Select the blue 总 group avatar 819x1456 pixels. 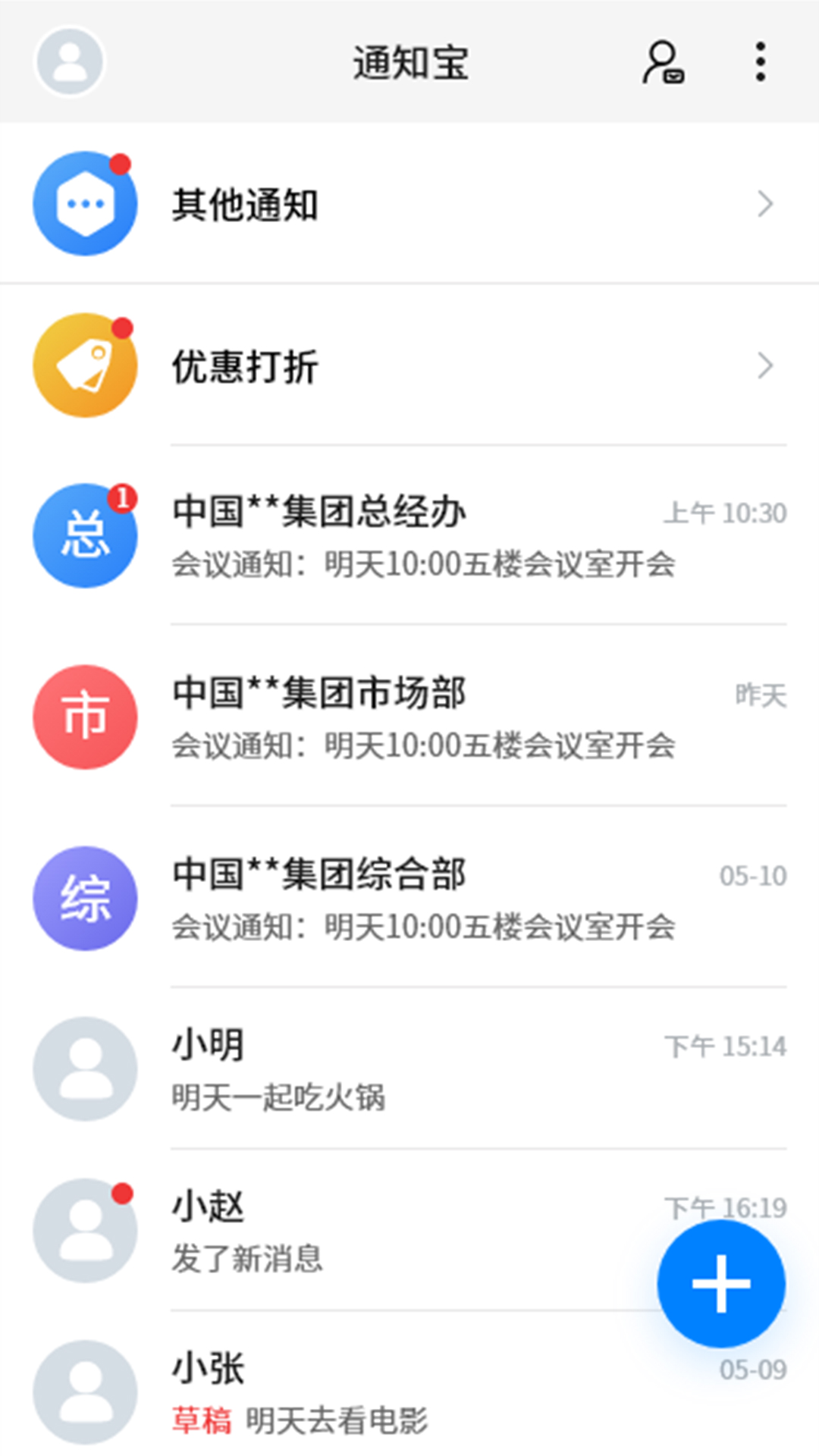coord(84,535)
